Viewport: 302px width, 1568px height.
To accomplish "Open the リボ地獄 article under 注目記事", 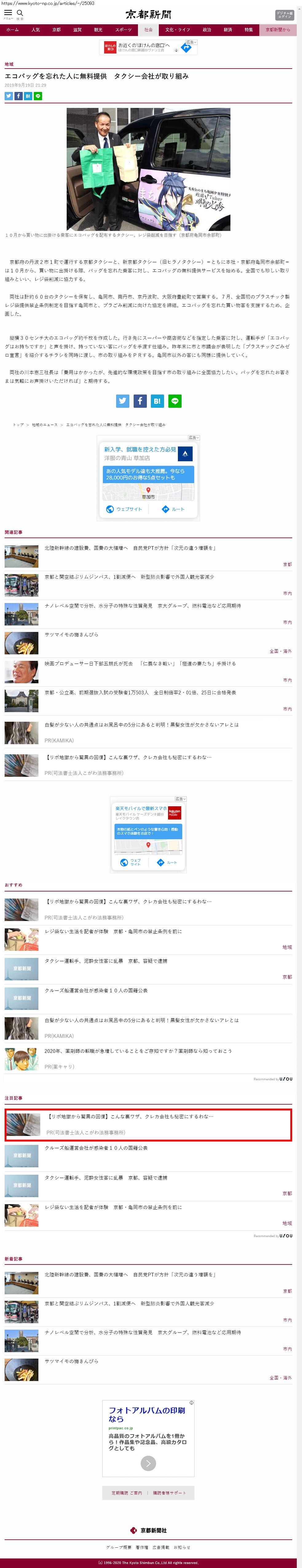I will [x=130, y=1116].
